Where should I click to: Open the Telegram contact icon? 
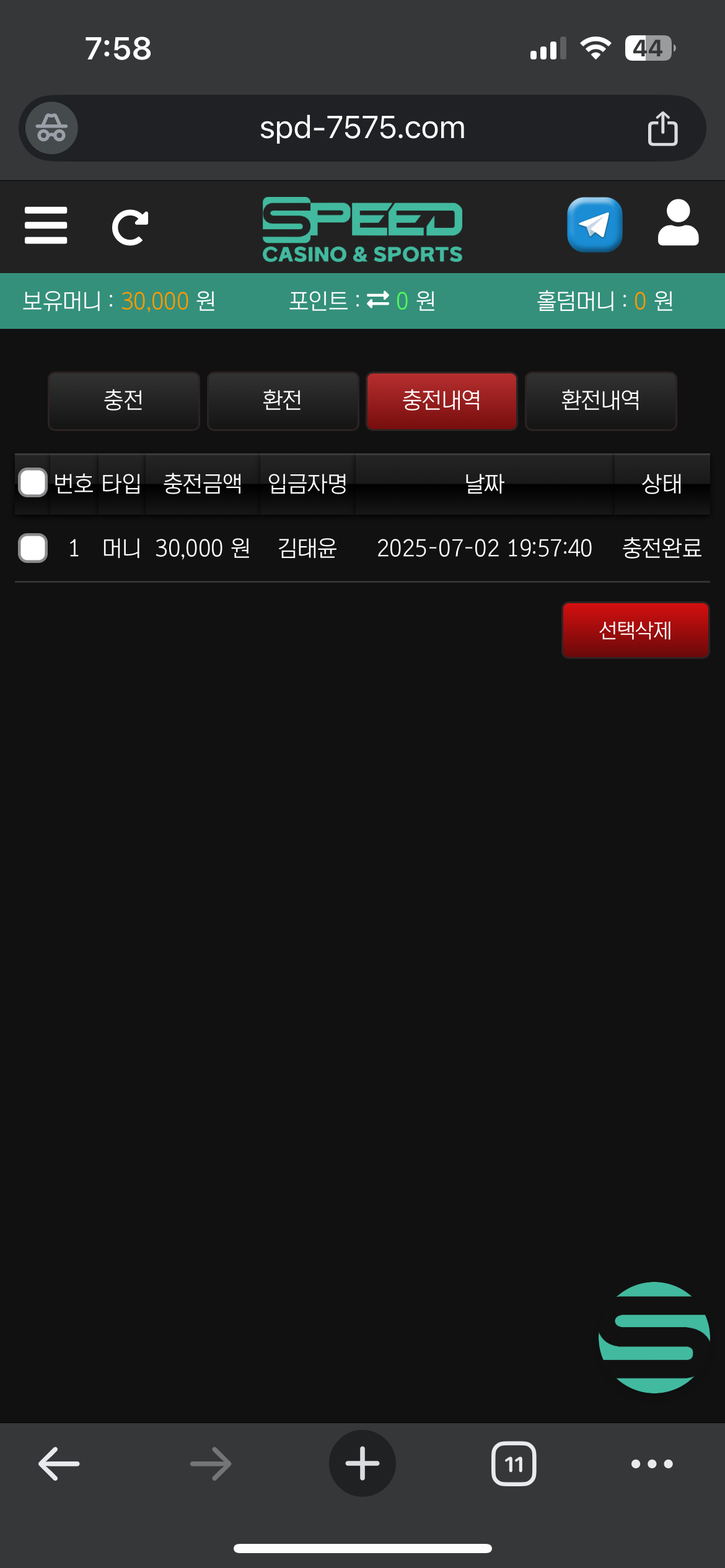click(x=594, y=224)
